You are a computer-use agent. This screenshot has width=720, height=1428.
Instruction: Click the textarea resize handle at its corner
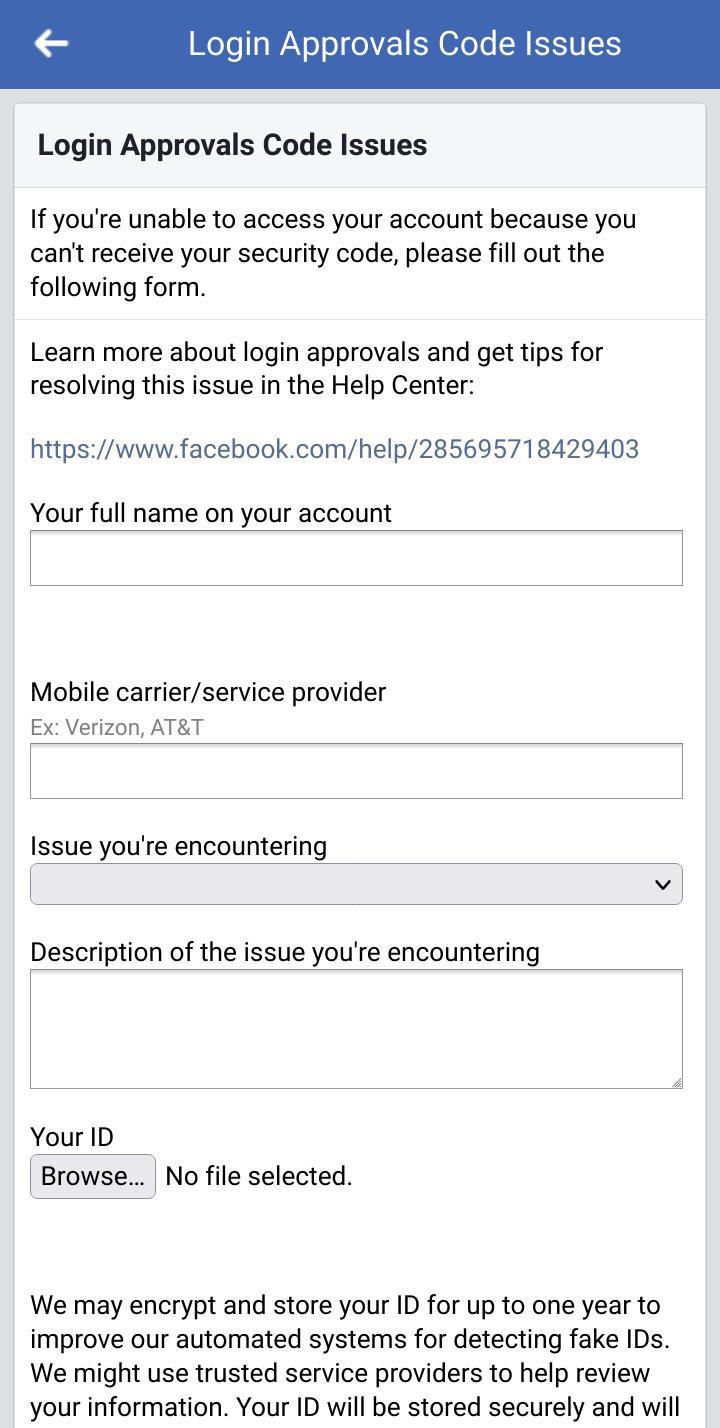point(678,1085)
